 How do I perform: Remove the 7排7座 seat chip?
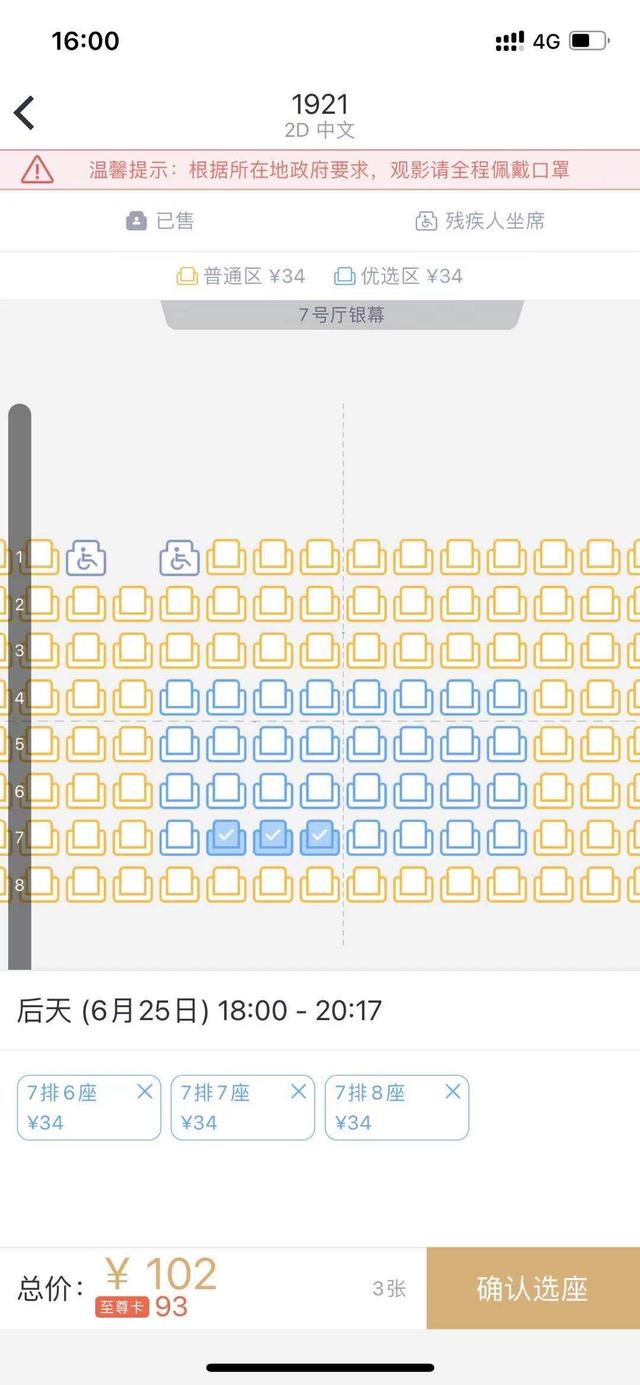click(x=298, y=1091)
